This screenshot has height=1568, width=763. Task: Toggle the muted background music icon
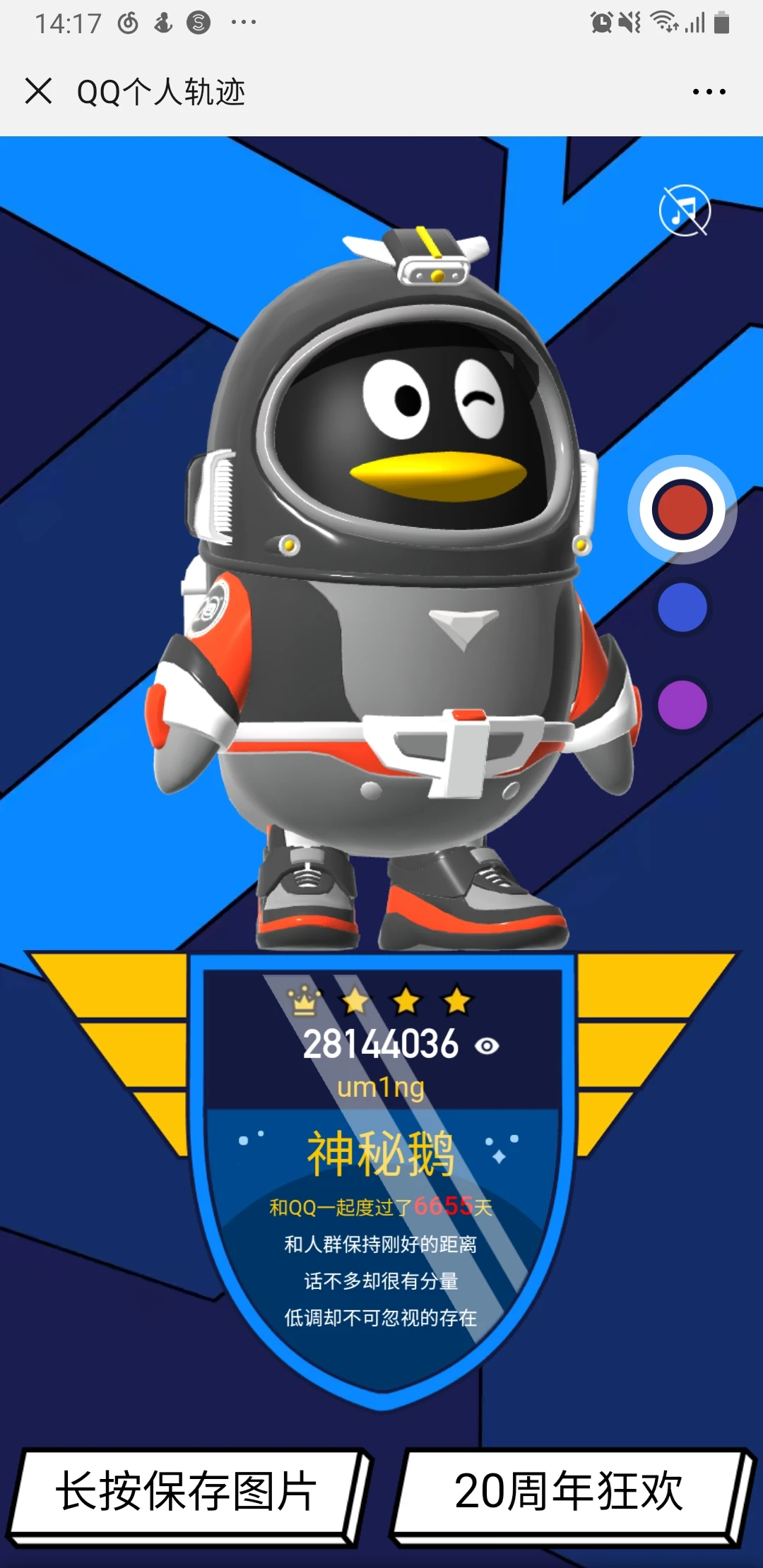pos(685,210)
